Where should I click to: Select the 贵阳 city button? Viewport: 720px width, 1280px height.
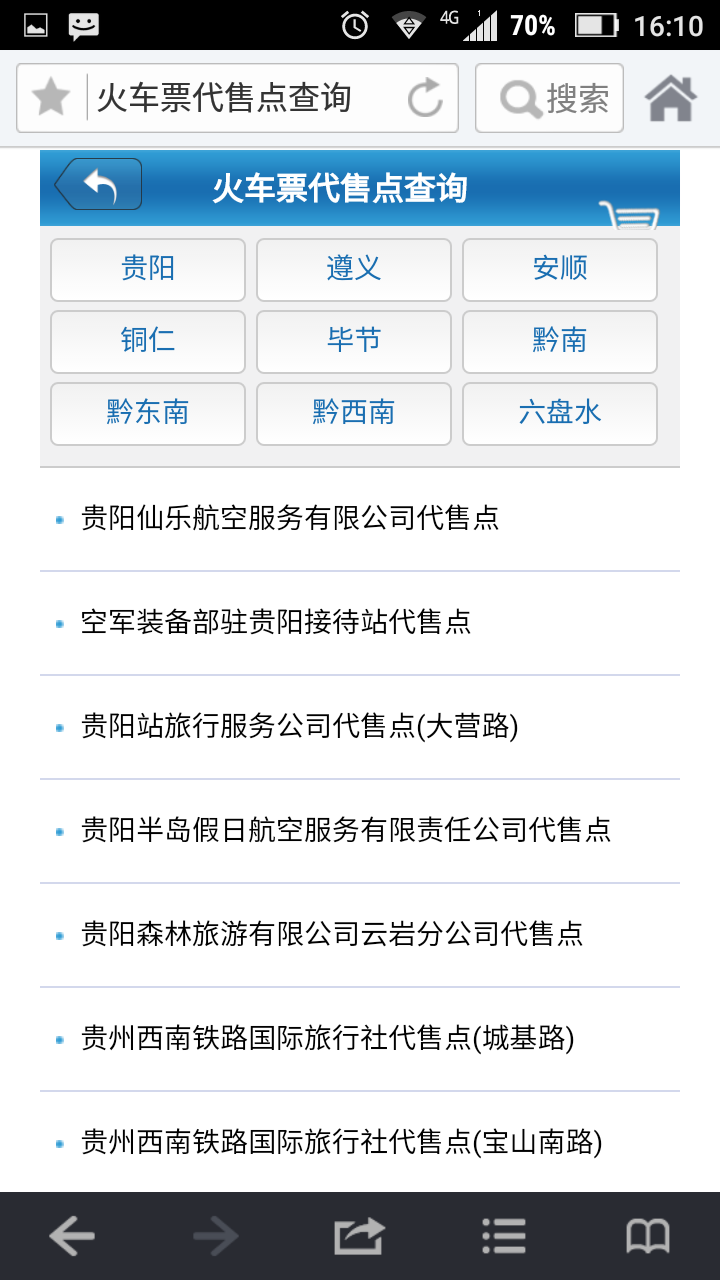pyautogui.click(x=148, y=269)
